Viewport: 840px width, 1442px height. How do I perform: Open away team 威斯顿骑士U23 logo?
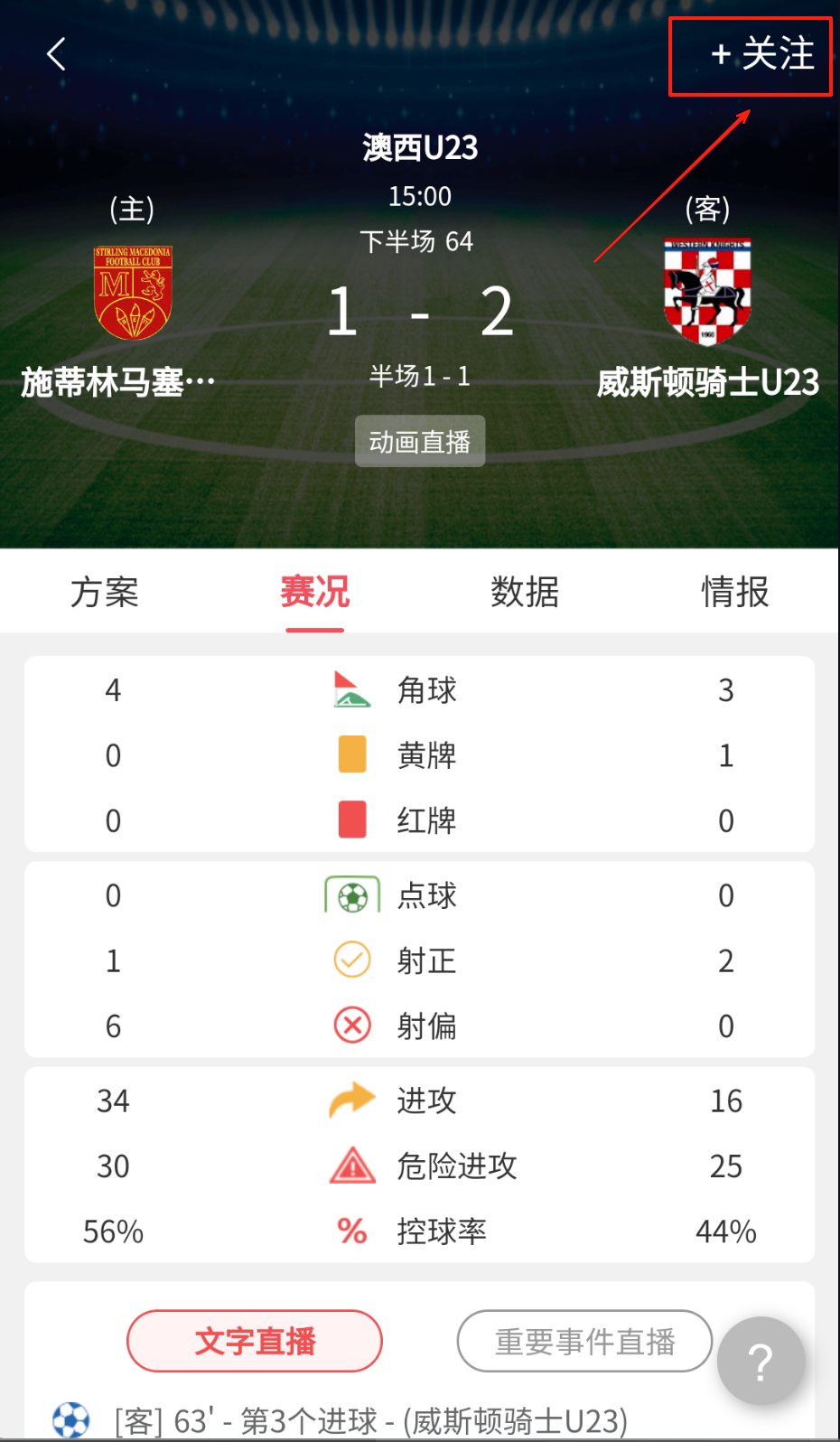click(707, 292)
